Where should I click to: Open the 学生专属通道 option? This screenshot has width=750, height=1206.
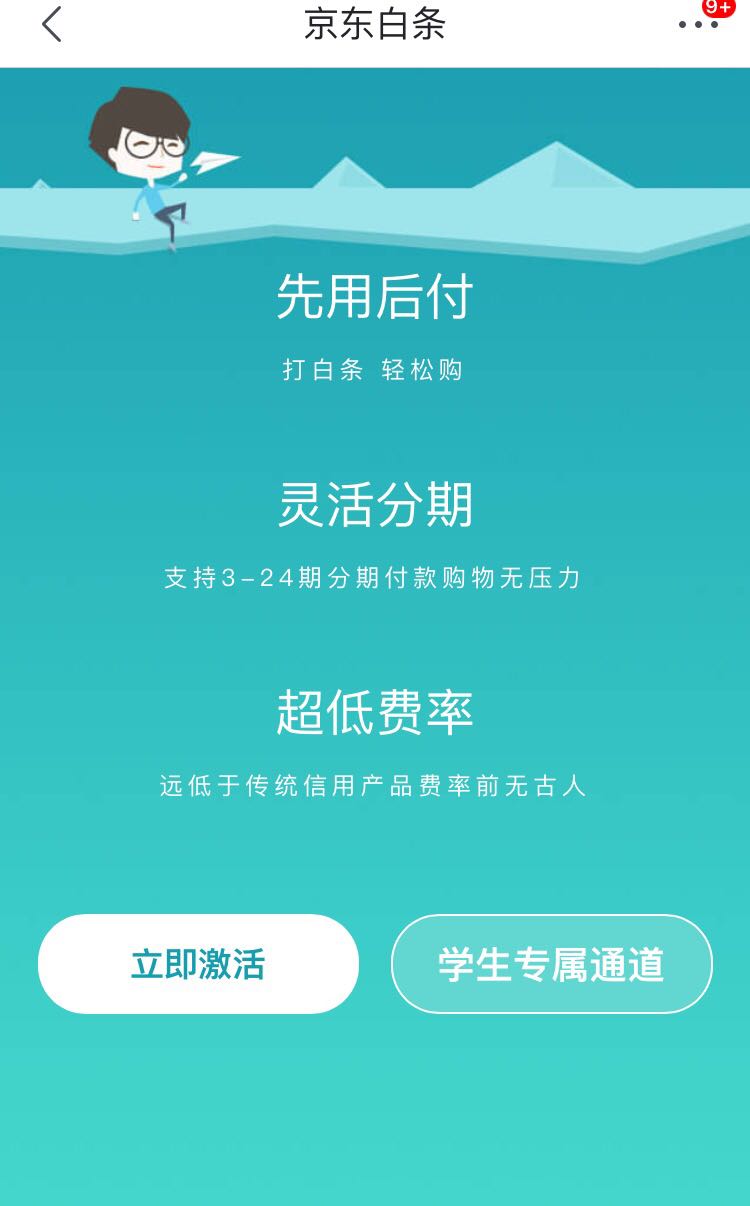(551, 964)
